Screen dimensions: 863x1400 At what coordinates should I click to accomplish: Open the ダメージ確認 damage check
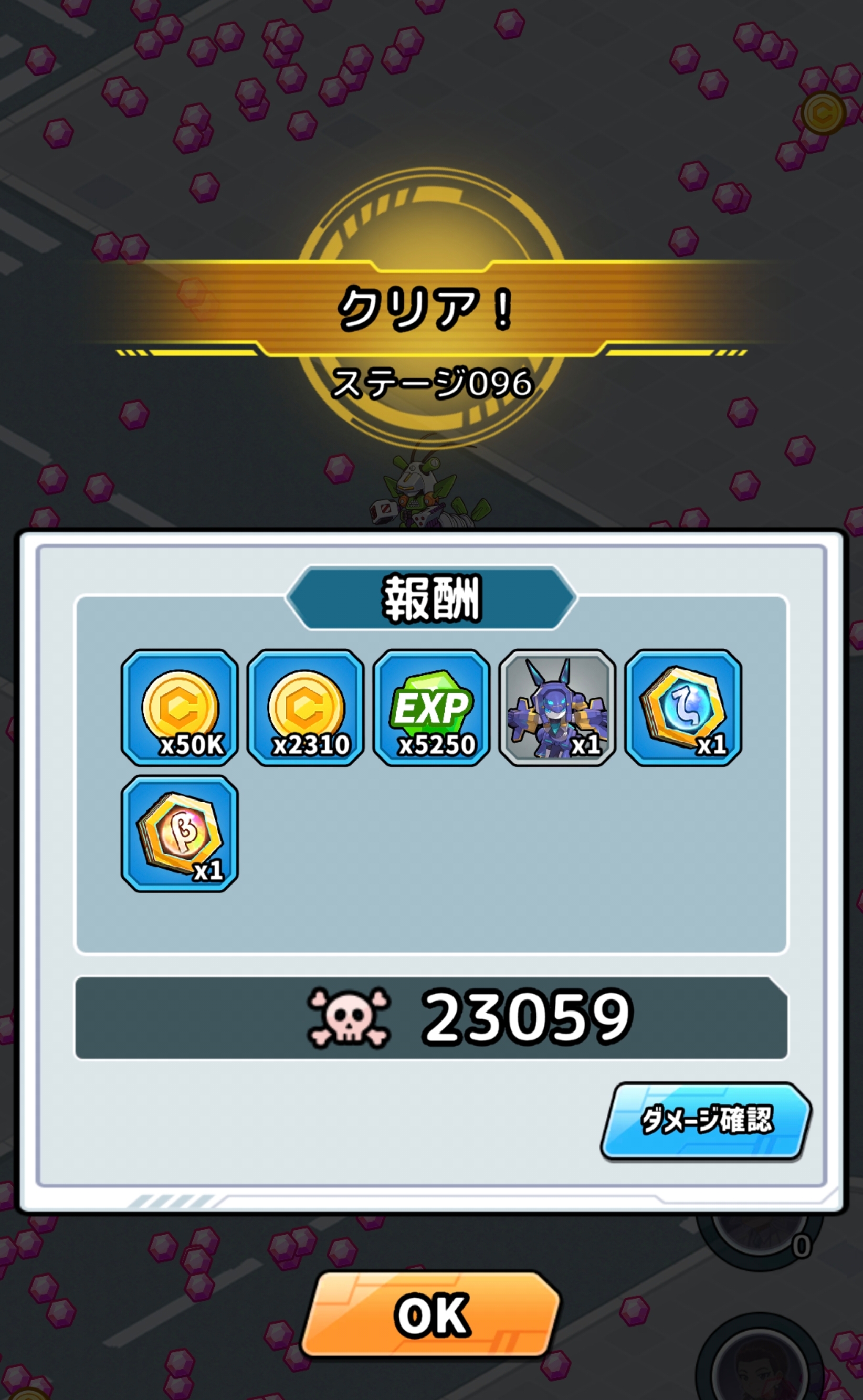706,1121
